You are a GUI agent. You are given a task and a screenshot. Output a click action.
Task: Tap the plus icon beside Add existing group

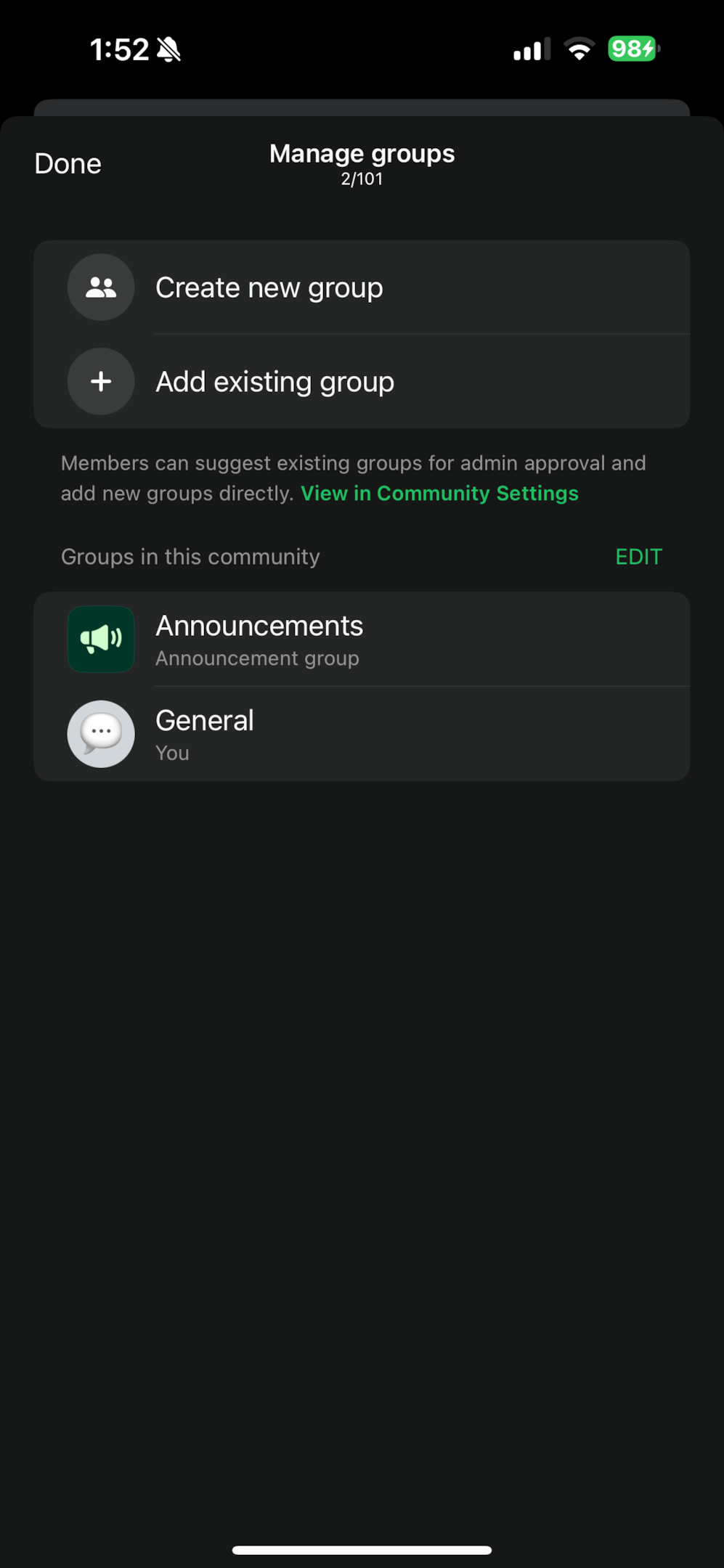pos(100,381)
